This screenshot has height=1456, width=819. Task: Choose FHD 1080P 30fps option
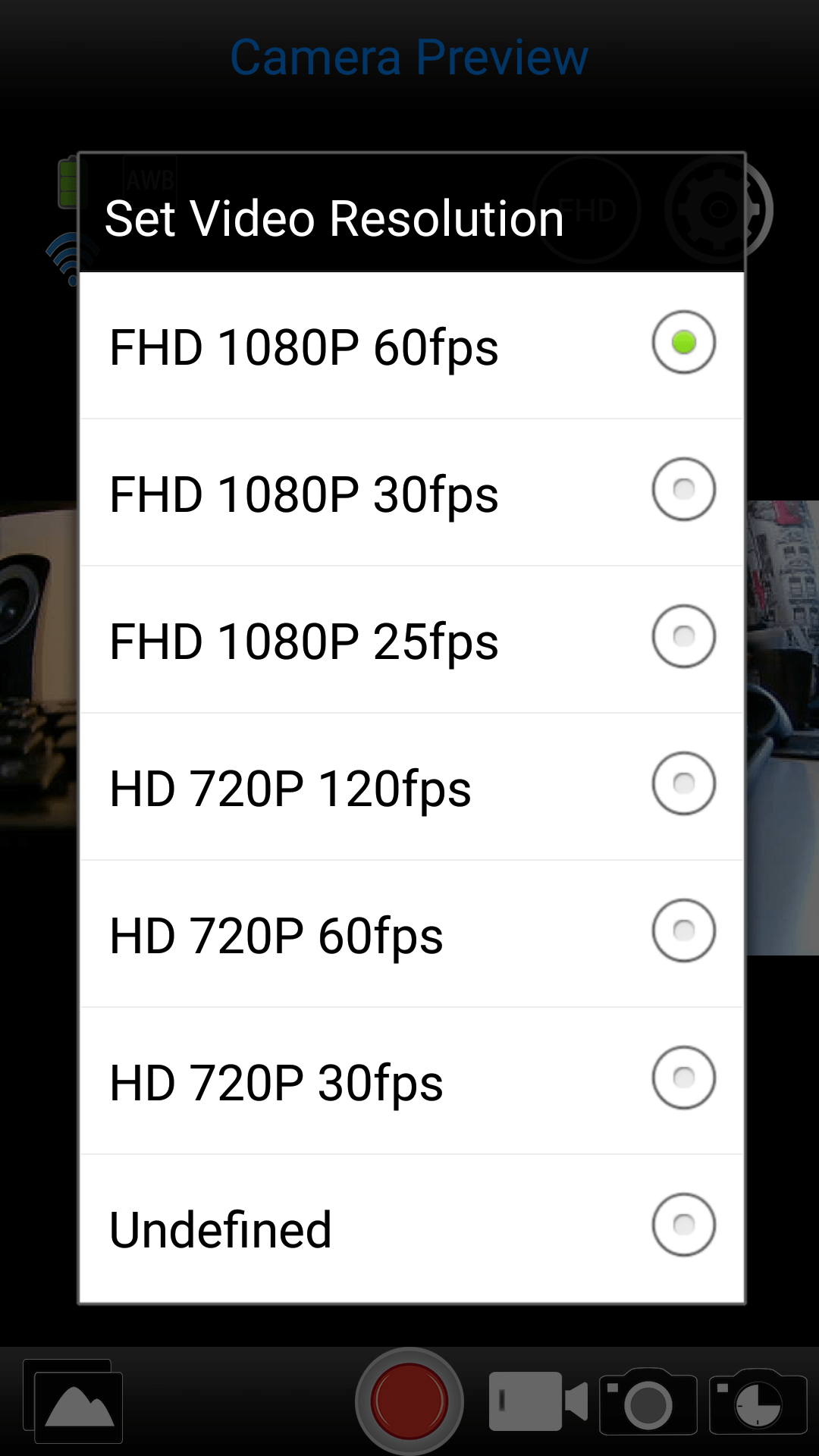click(411, 493)
